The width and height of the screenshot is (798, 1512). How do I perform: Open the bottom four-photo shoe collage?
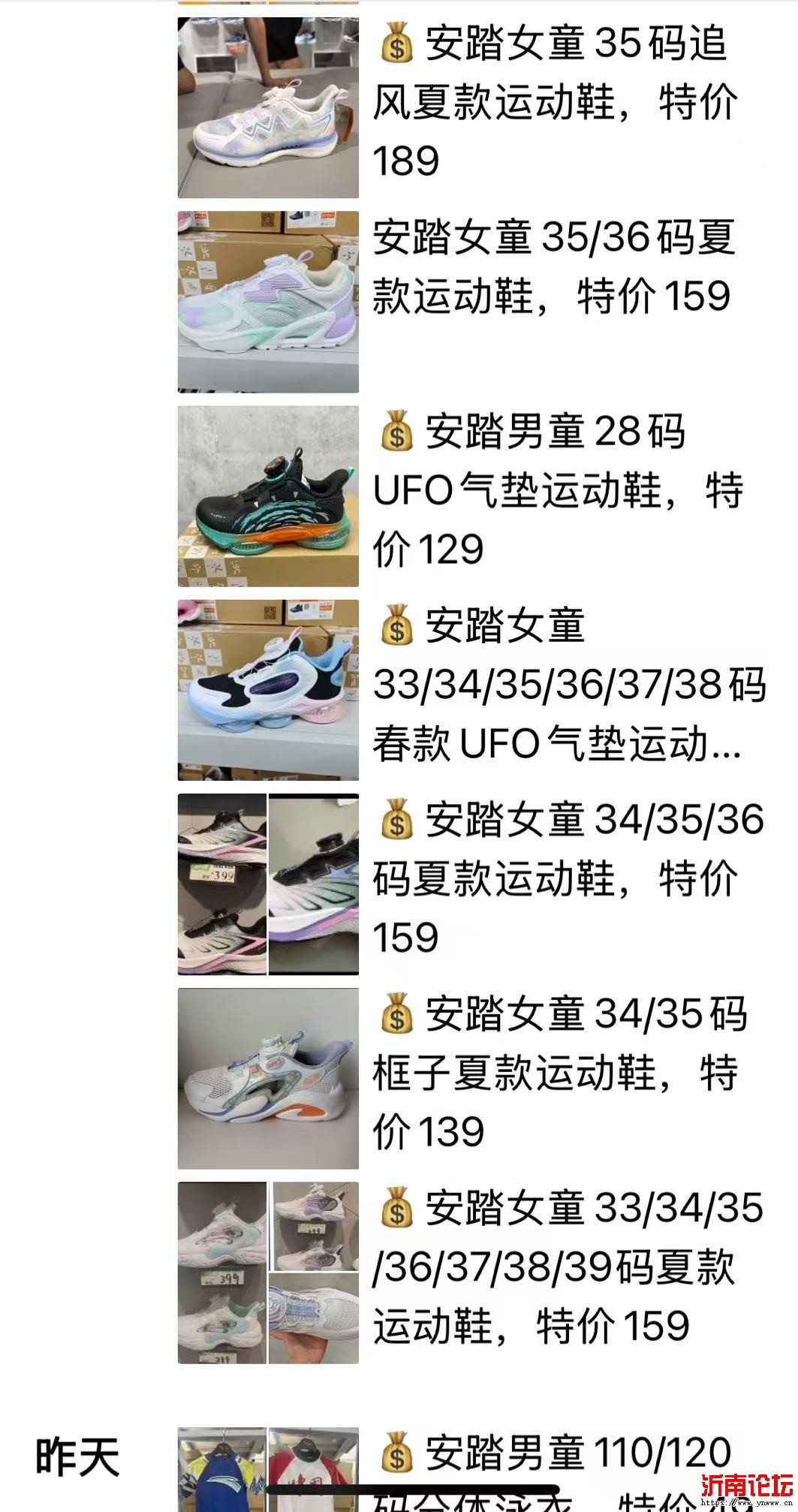point(268,1273)
